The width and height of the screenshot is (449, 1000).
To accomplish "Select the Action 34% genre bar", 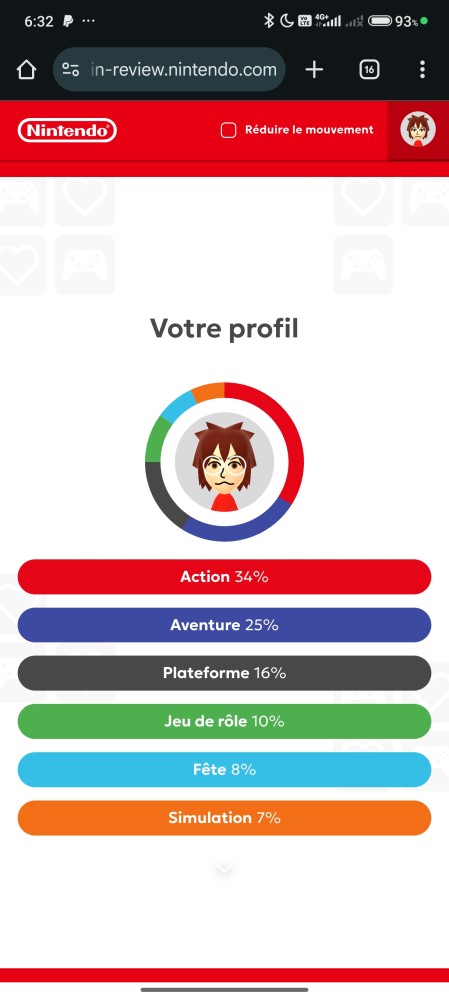I will click(x=224, y=577).
